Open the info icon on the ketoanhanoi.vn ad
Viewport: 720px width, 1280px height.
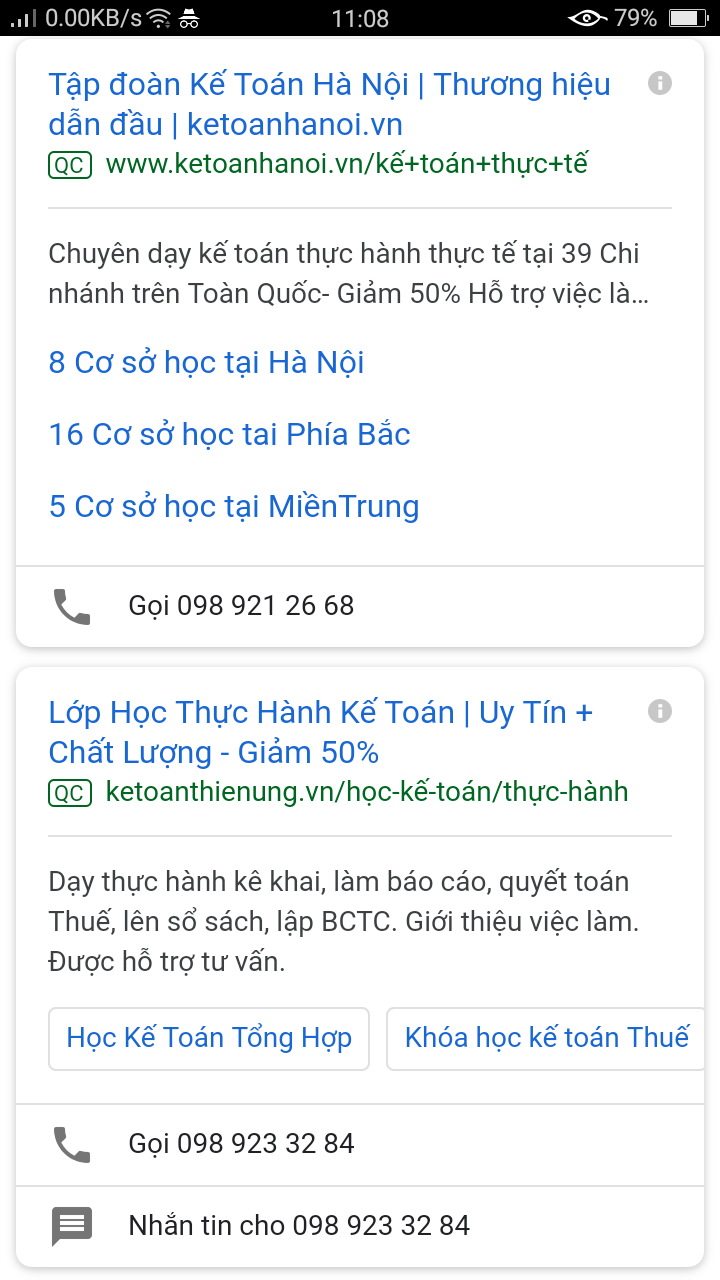click(660, 83)
